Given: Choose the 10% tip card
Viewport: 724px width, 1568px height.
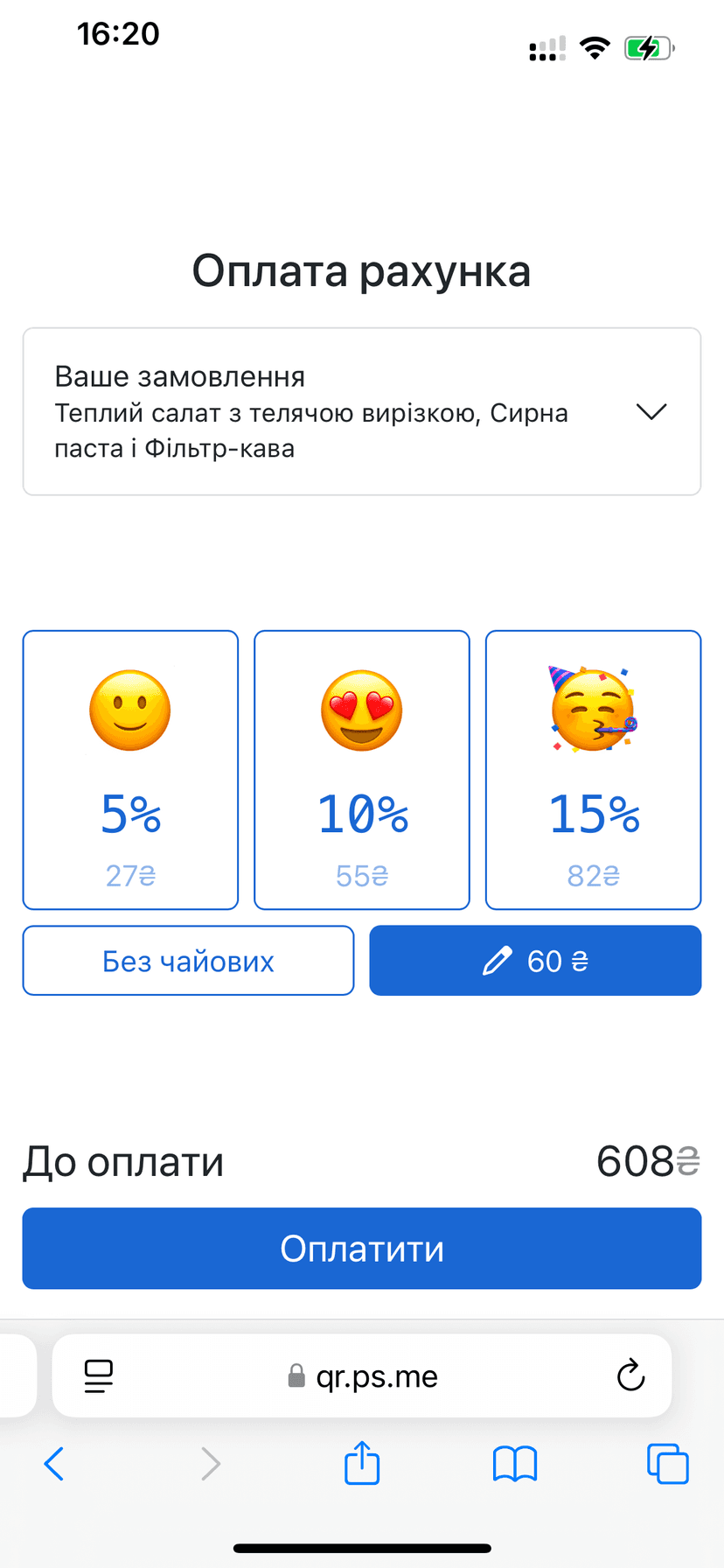Looking at the screenshot, I should click(362, 770).
